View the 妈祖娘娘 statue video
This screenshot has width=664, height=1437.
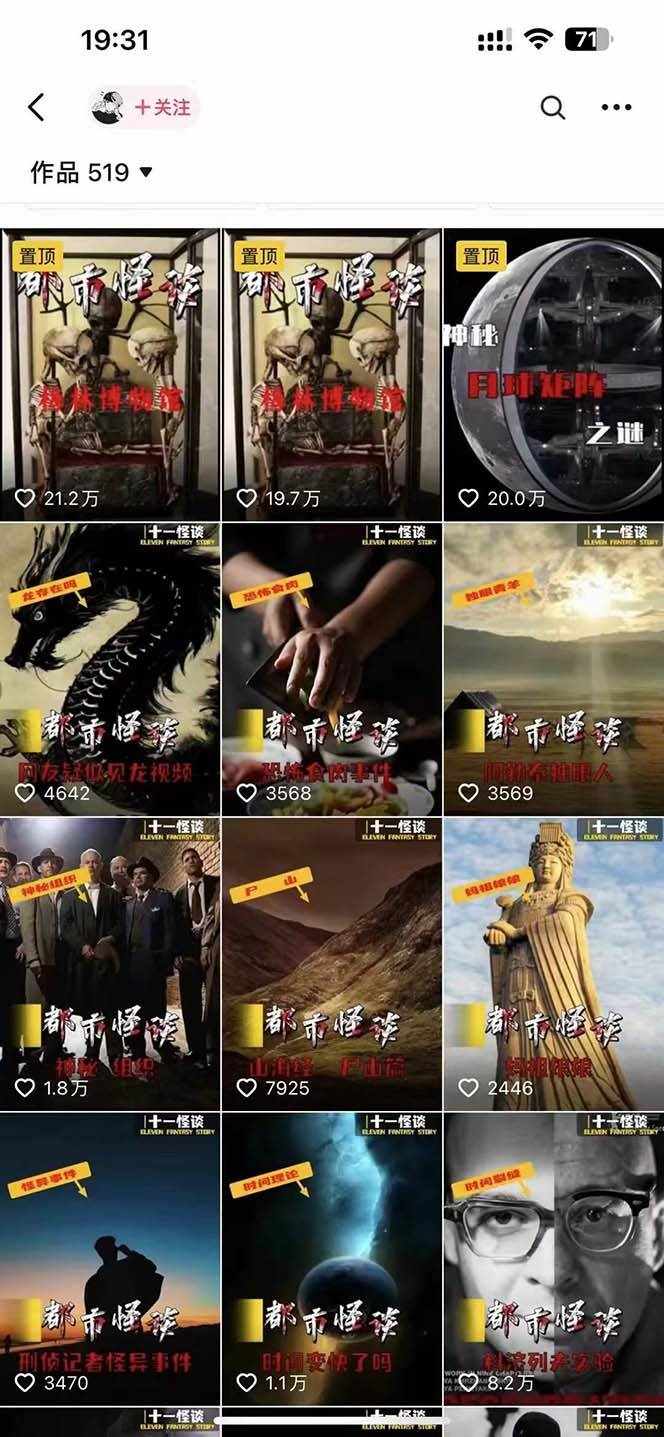[553, 963]
